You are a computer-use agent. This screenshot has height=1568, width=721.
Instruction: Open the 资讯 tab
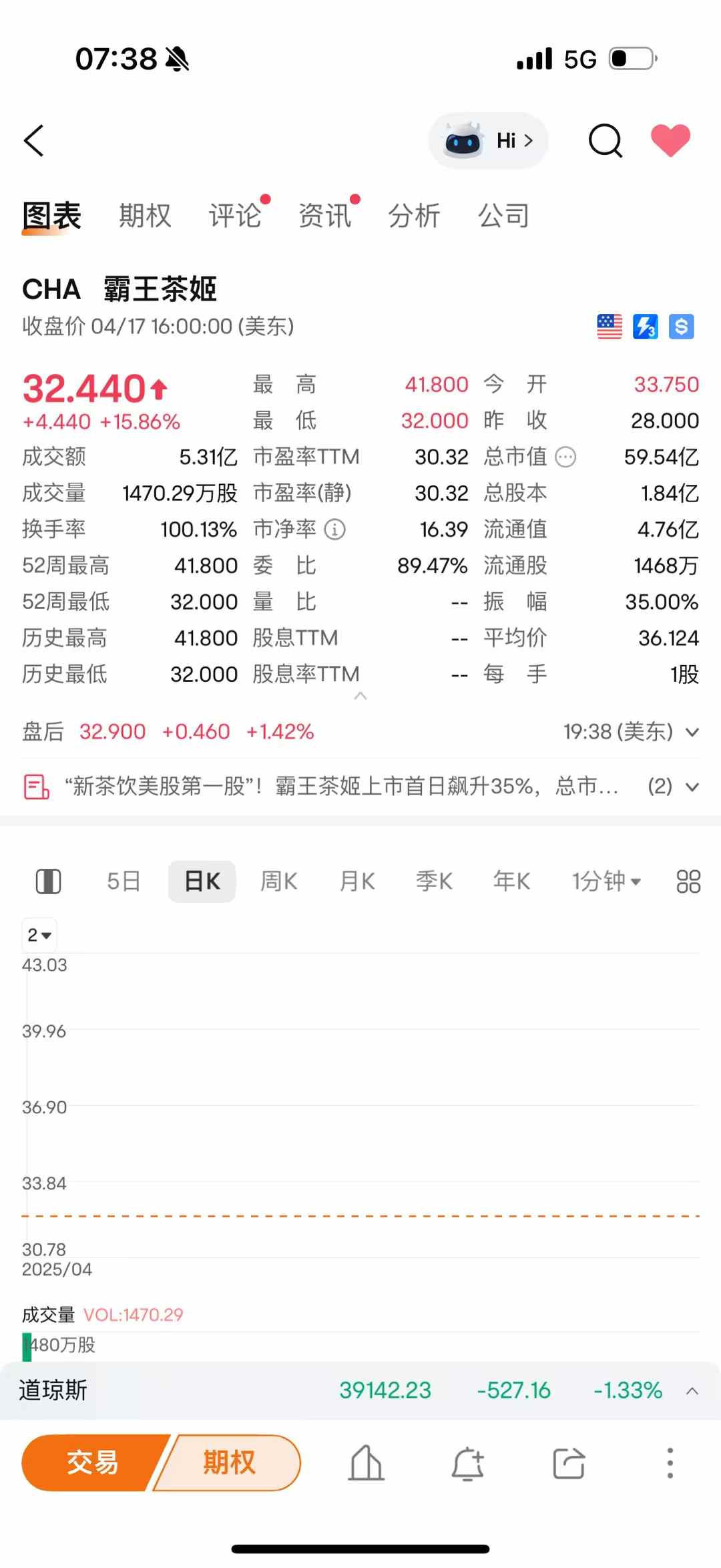click(x=324, y=216)
